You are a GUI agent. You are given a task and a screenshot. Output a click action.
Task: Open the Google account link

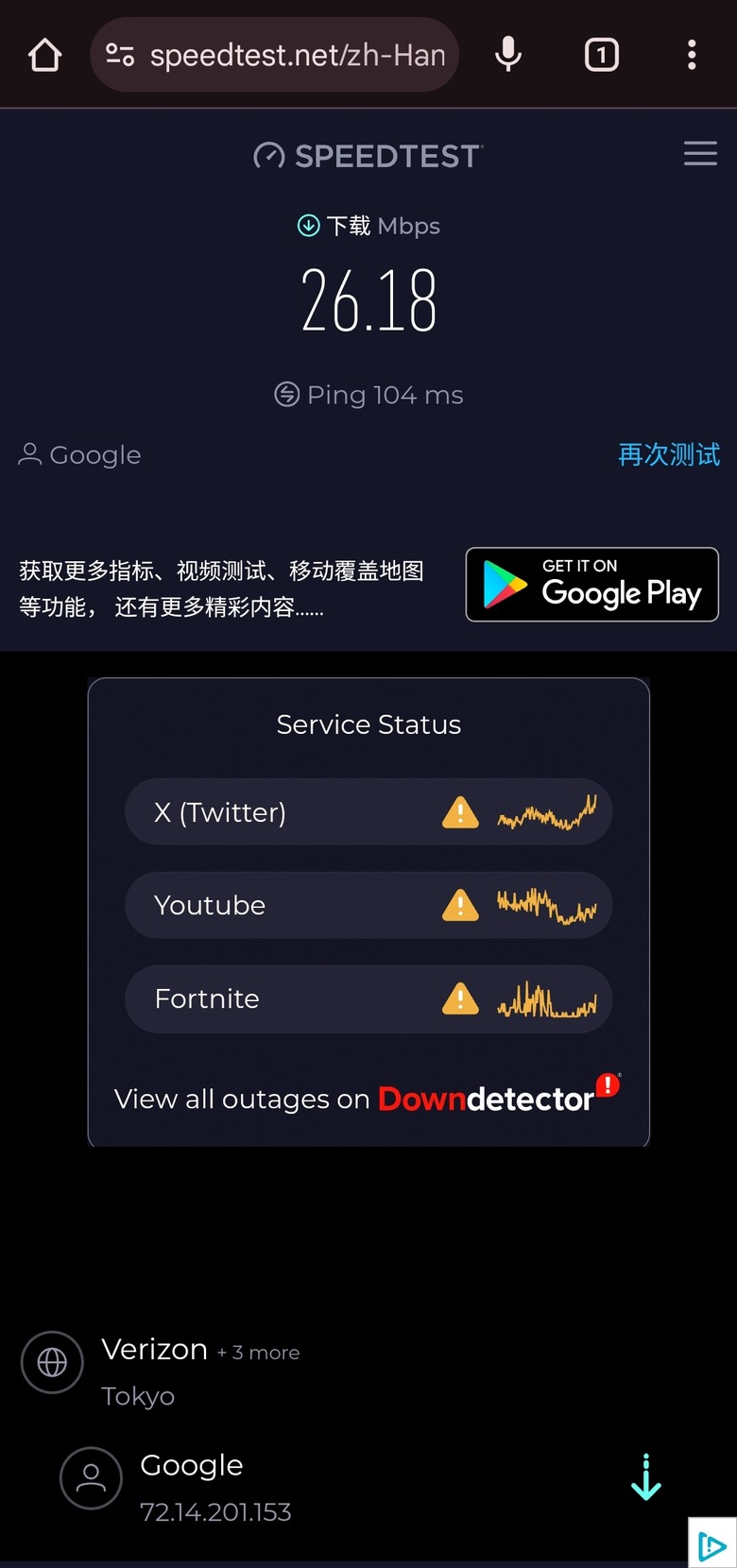pyautogui.click(x=80, y=455)
